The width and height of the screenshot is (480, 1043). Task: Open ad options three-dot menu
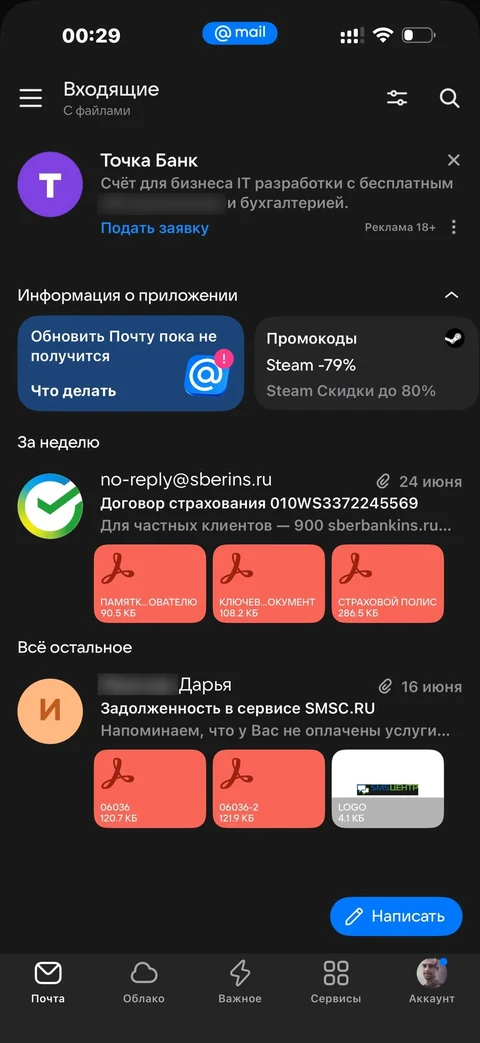[x=453, y=227]
